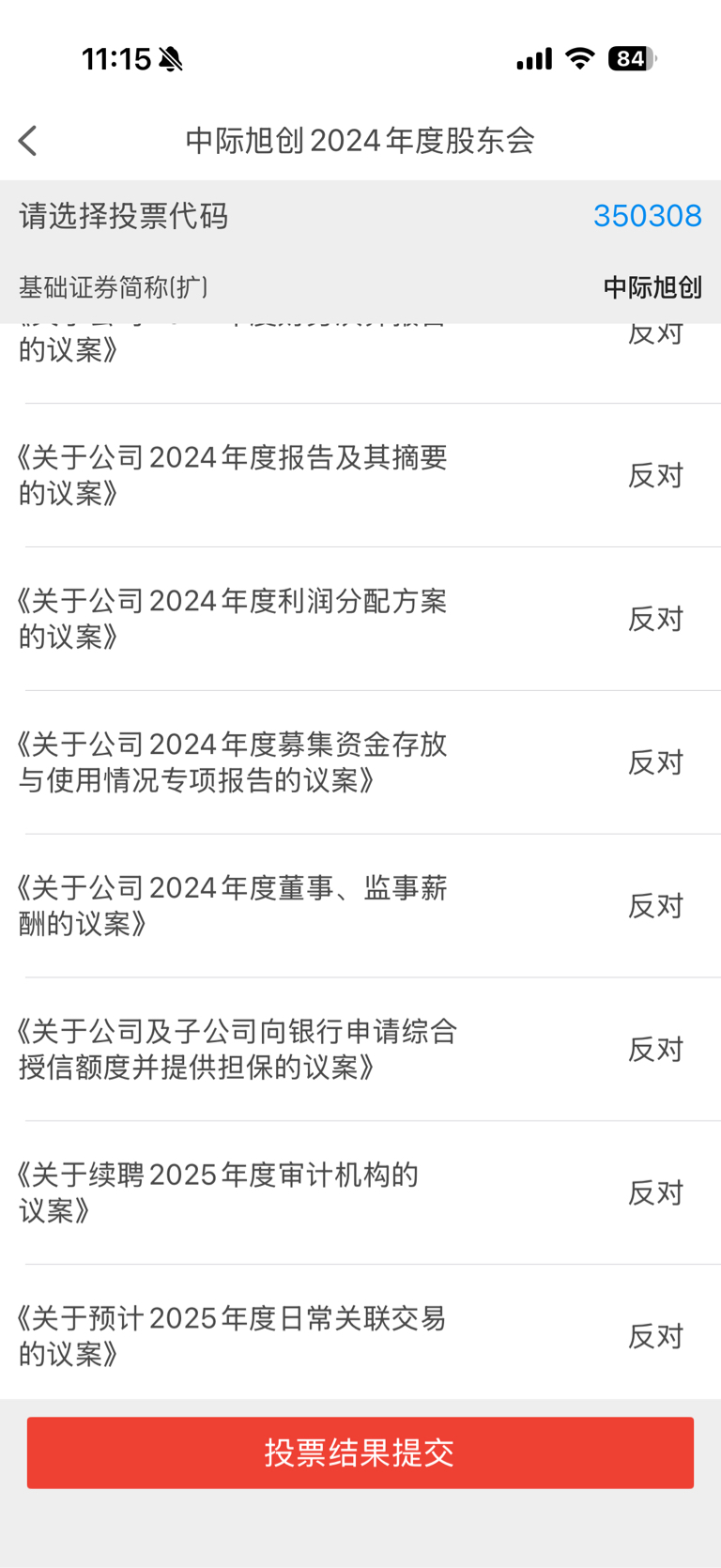Change vote for 募集资金存放与使用情况 proposal
721x1568 pixels.
point(655,762)
